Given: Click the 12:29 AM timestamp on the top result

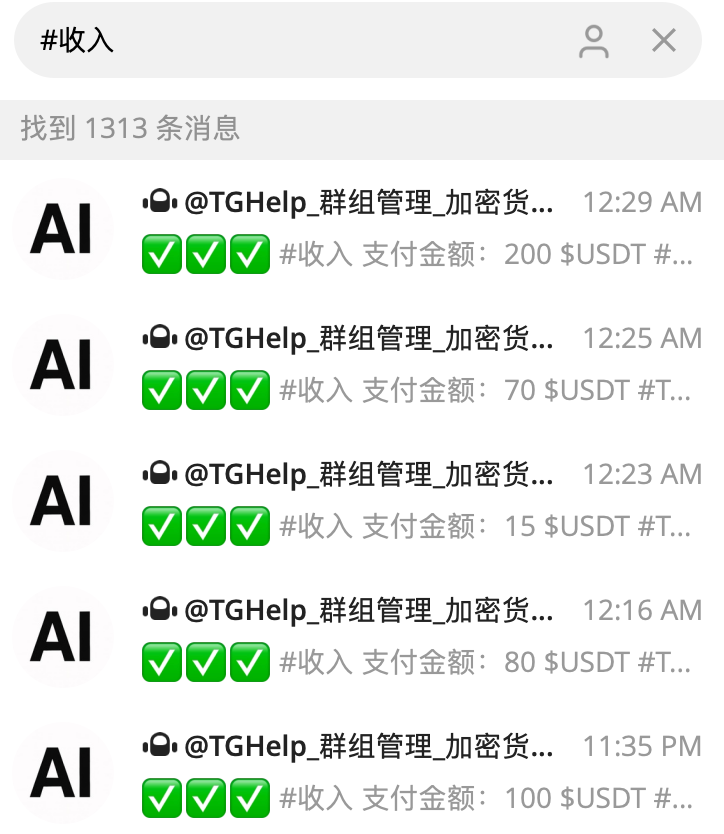Looking at the screenshot, I should tap(644, 201).
